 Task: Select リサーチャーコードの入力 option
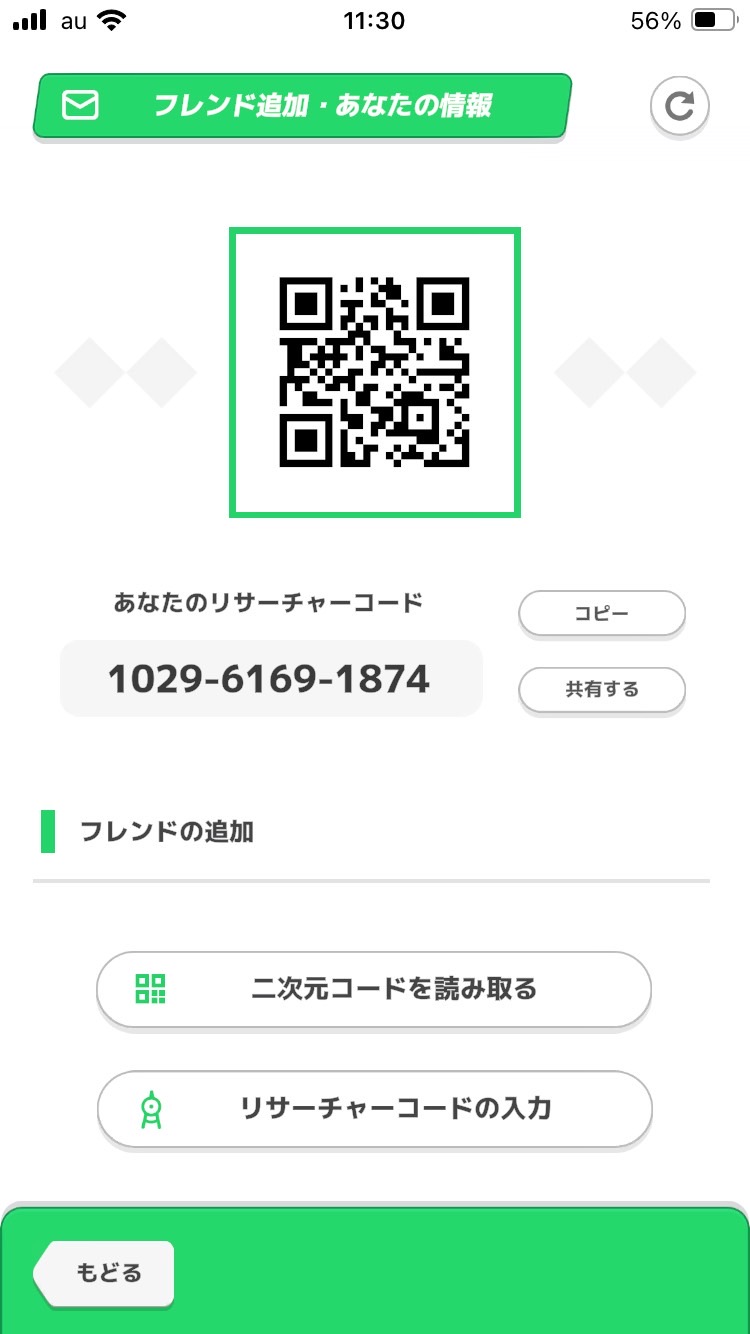(374, 1108)
